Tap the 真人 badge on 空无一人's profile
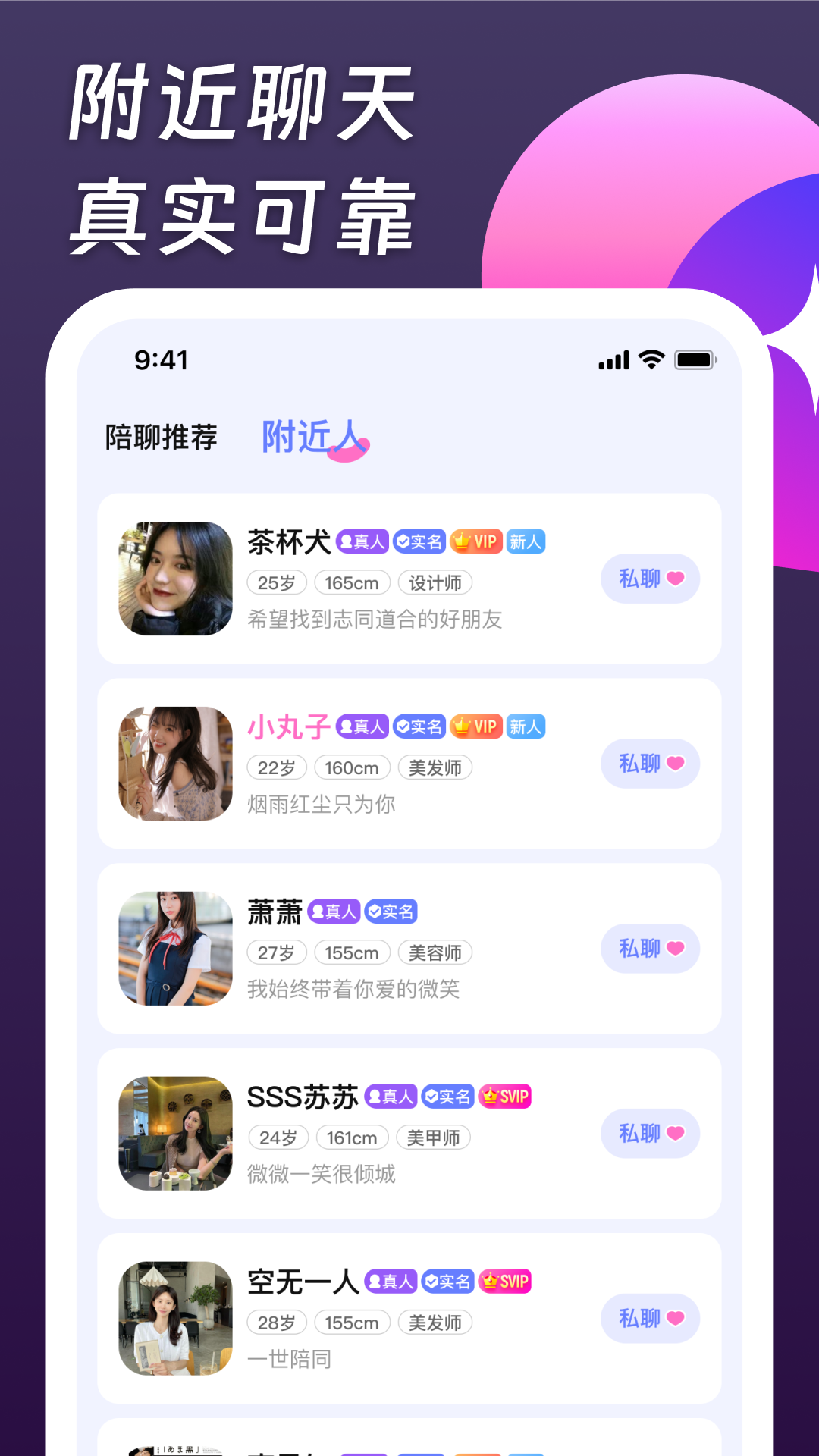Viewport: 819px width, 1456px height. pyautogui.click(x=391, y=1282)
